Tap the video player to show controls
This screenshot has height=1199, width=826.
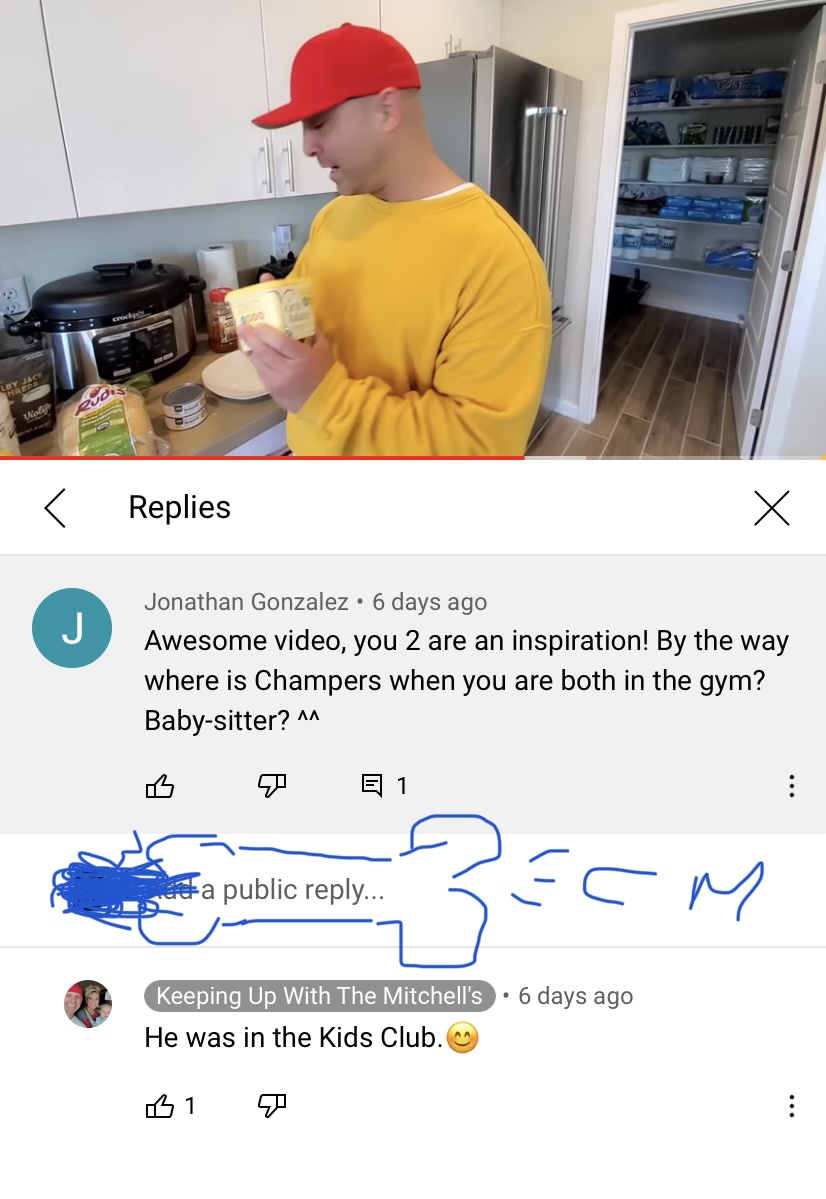(413, 228)
